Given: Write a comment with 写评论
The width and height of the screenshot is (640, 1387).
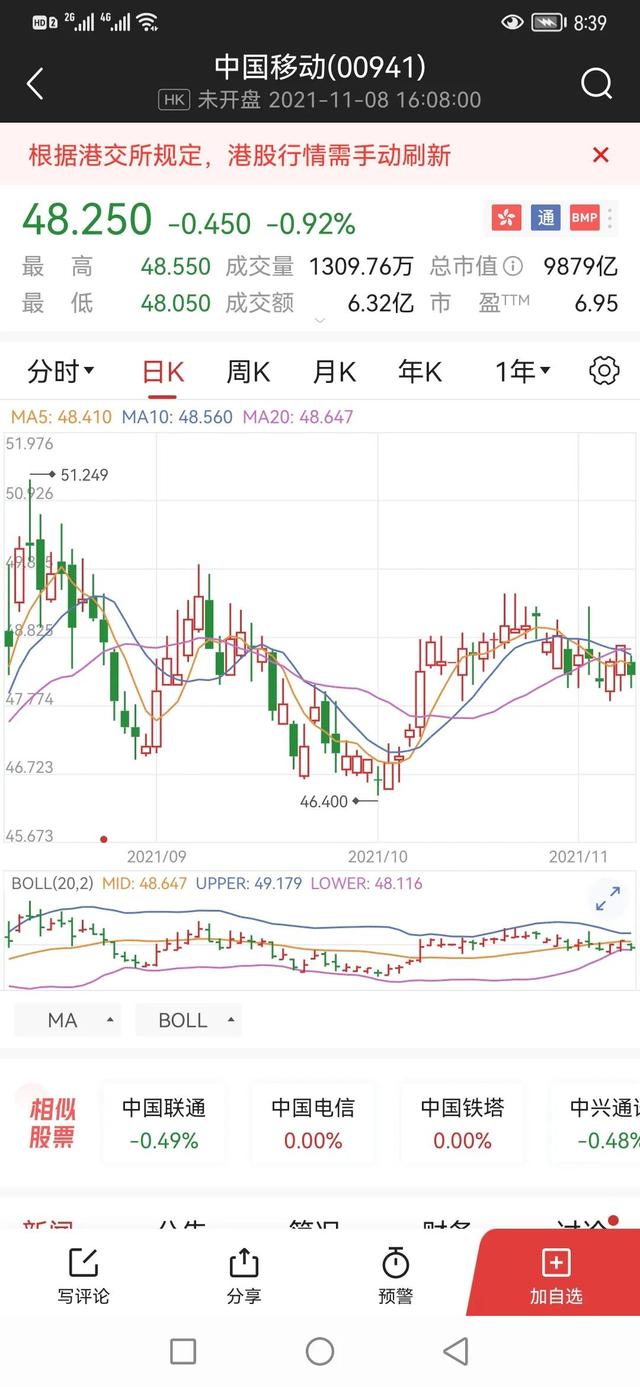Looking at the screenshot, I should [83, 1276].
